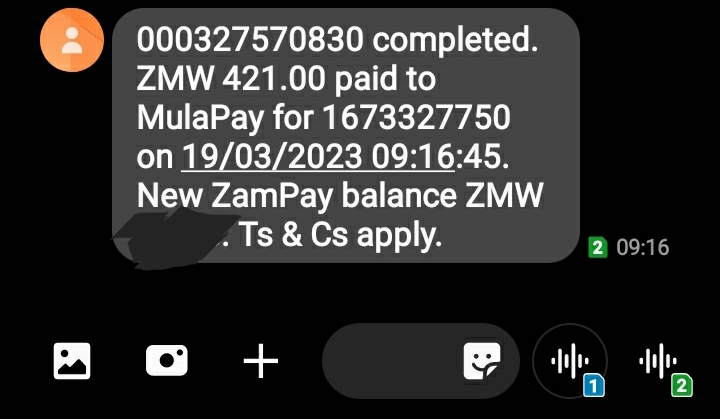
Task: Open the gallery image picker
Action: (x=72, y=360)
